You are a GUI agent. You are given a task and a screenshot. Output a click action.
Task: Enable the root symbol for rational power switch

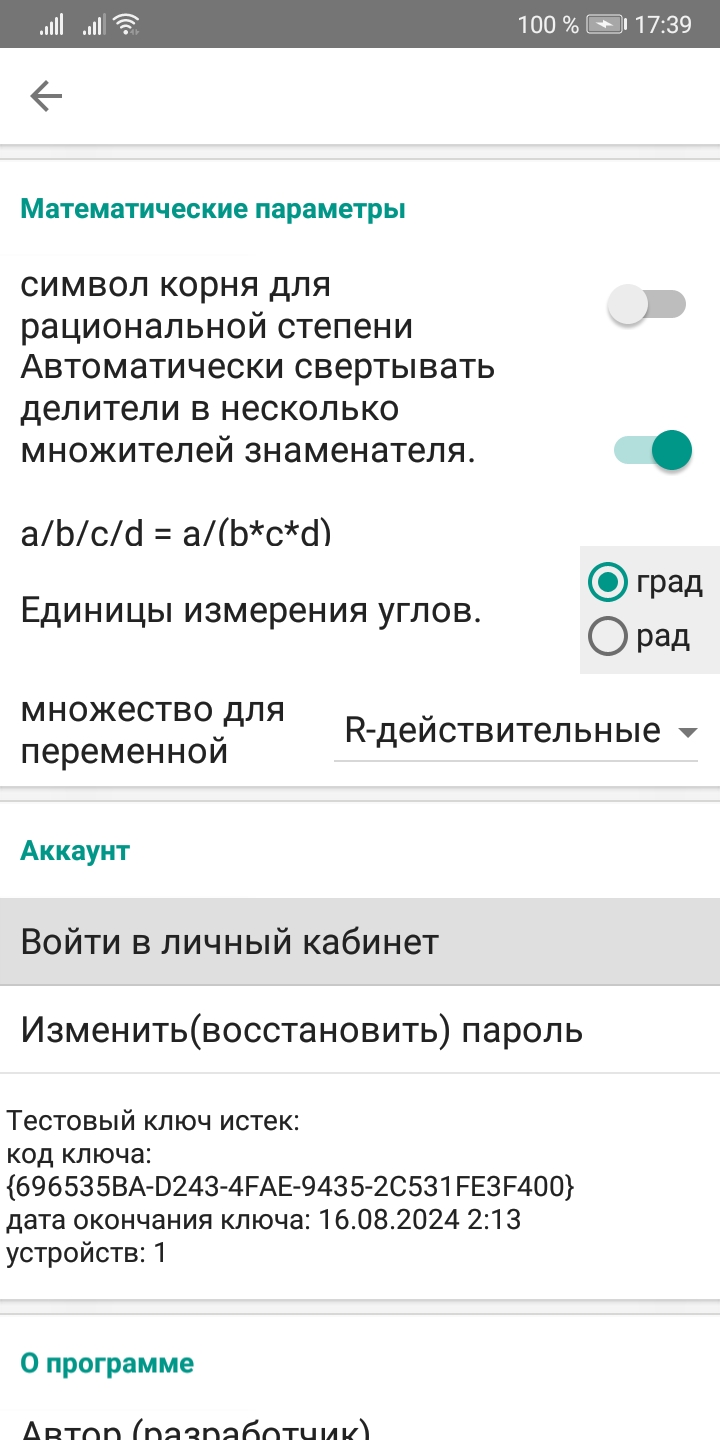(x=647, y=305)
